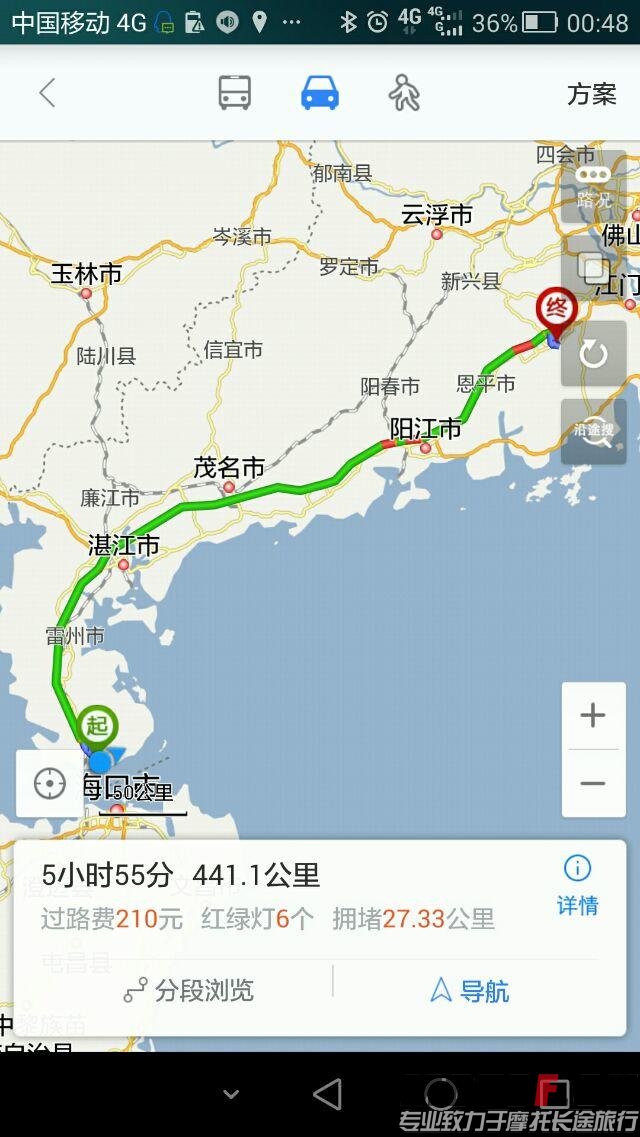Start 导航 navigation
The width and height of the screenshot is (640, 1137).
(x=469, y=991)
